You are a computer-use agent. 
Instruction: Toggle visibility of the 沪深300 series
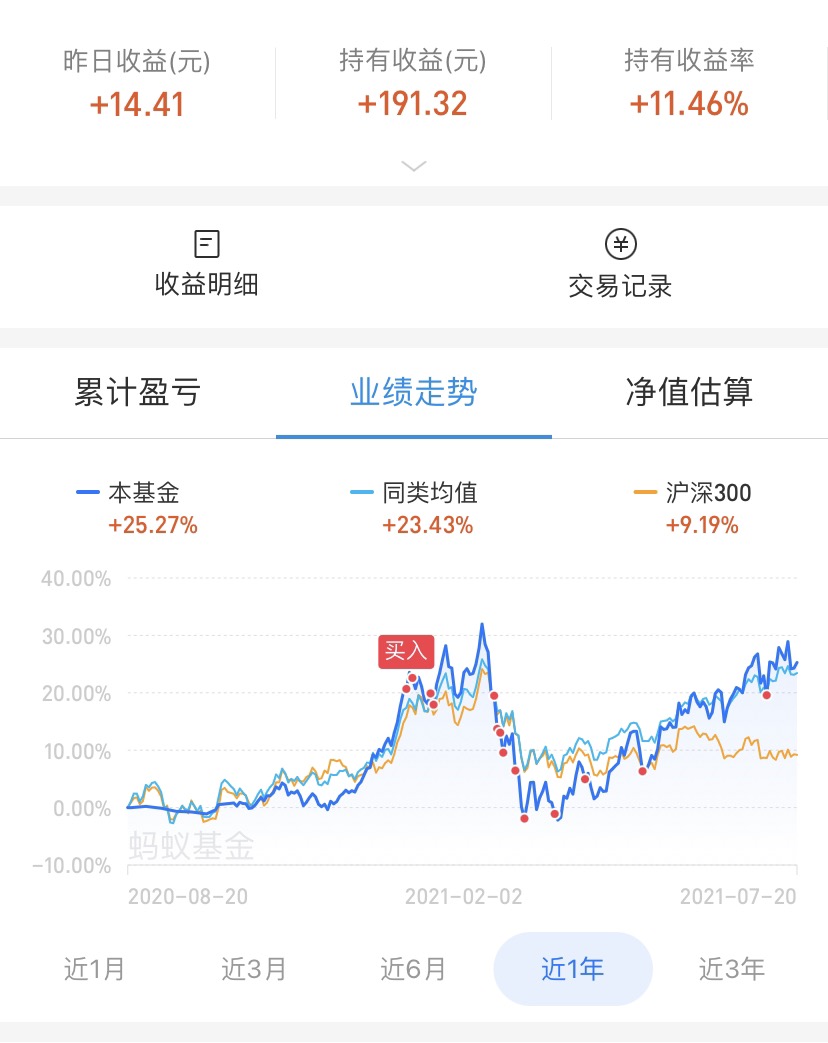[x=690, y=492]
